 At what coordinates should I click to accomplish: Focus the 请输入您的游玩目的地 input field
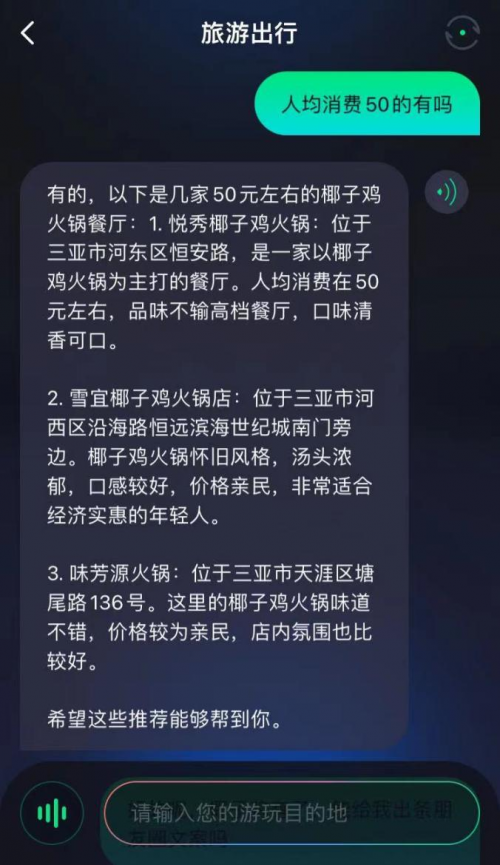[292, 813]
